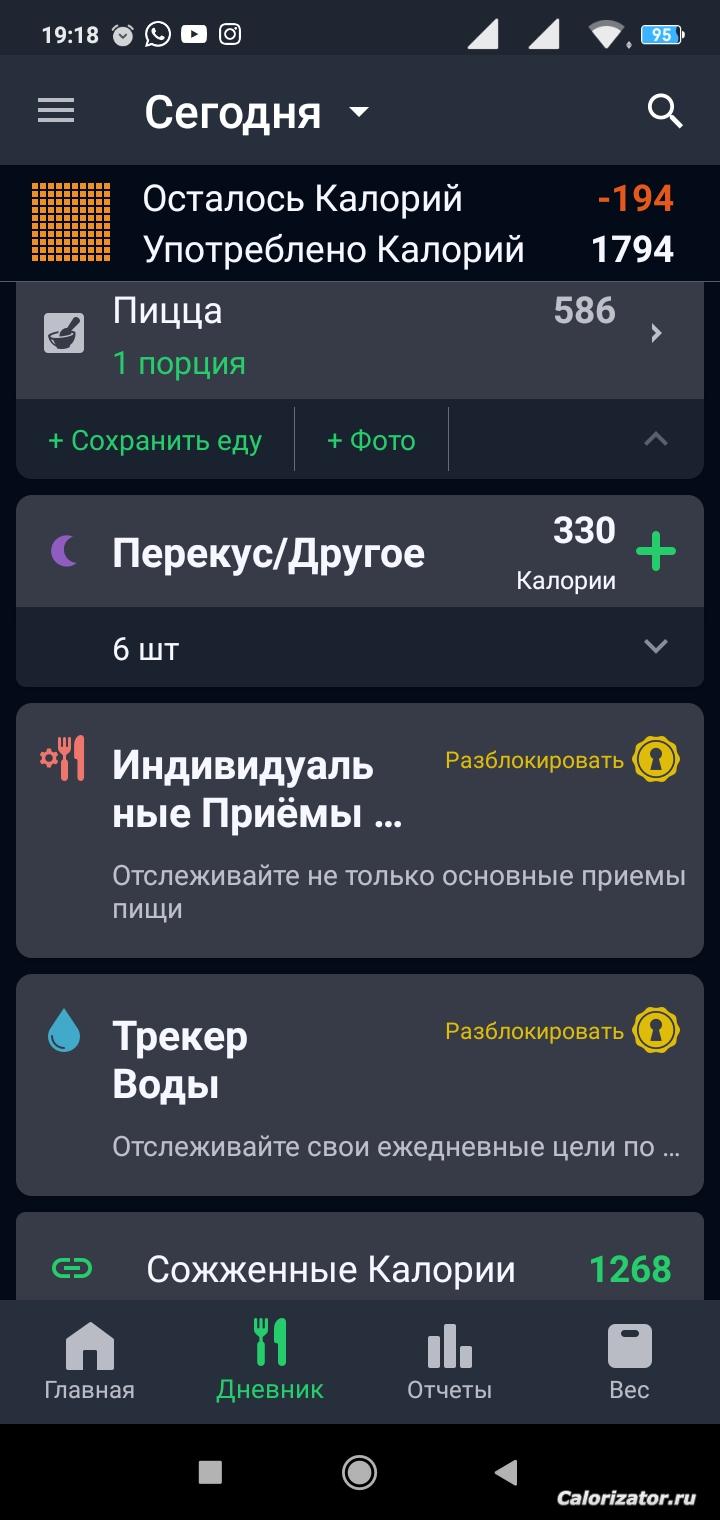720x1520 pixels.
Task: Open the Пицца food entry
Action: coord(360,335)
